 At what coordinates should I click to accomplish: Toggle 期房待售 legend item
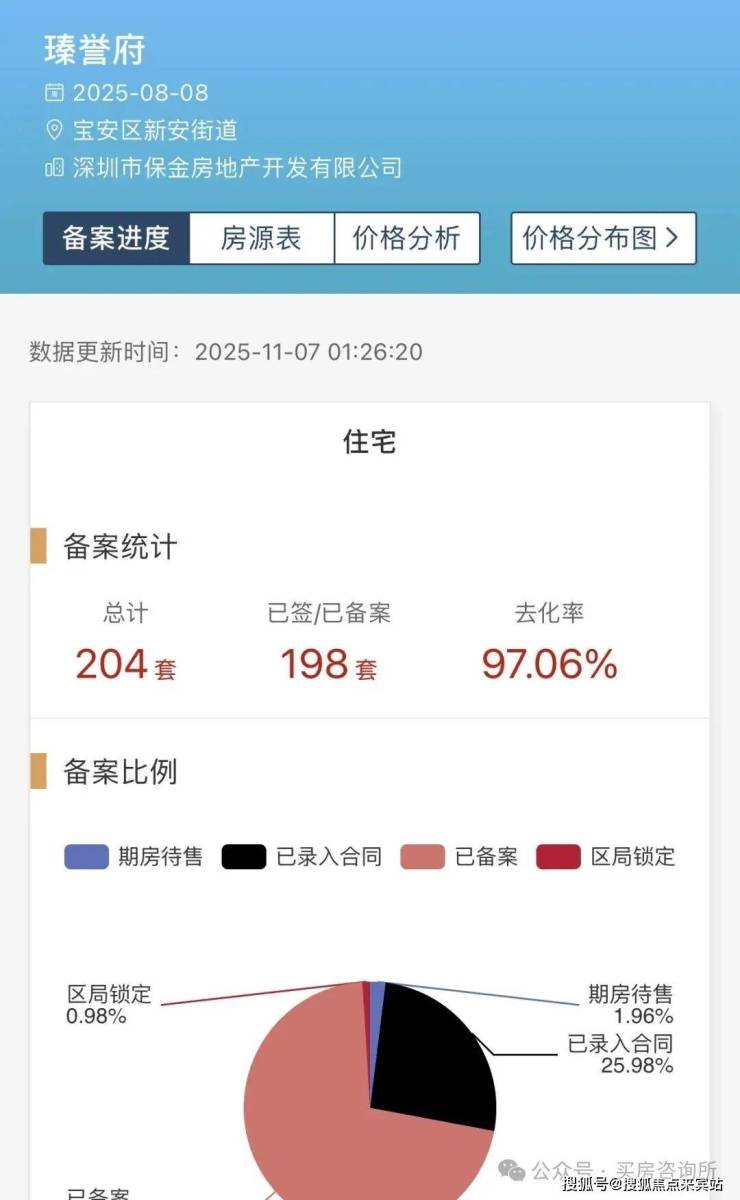(x=134, y=857)
